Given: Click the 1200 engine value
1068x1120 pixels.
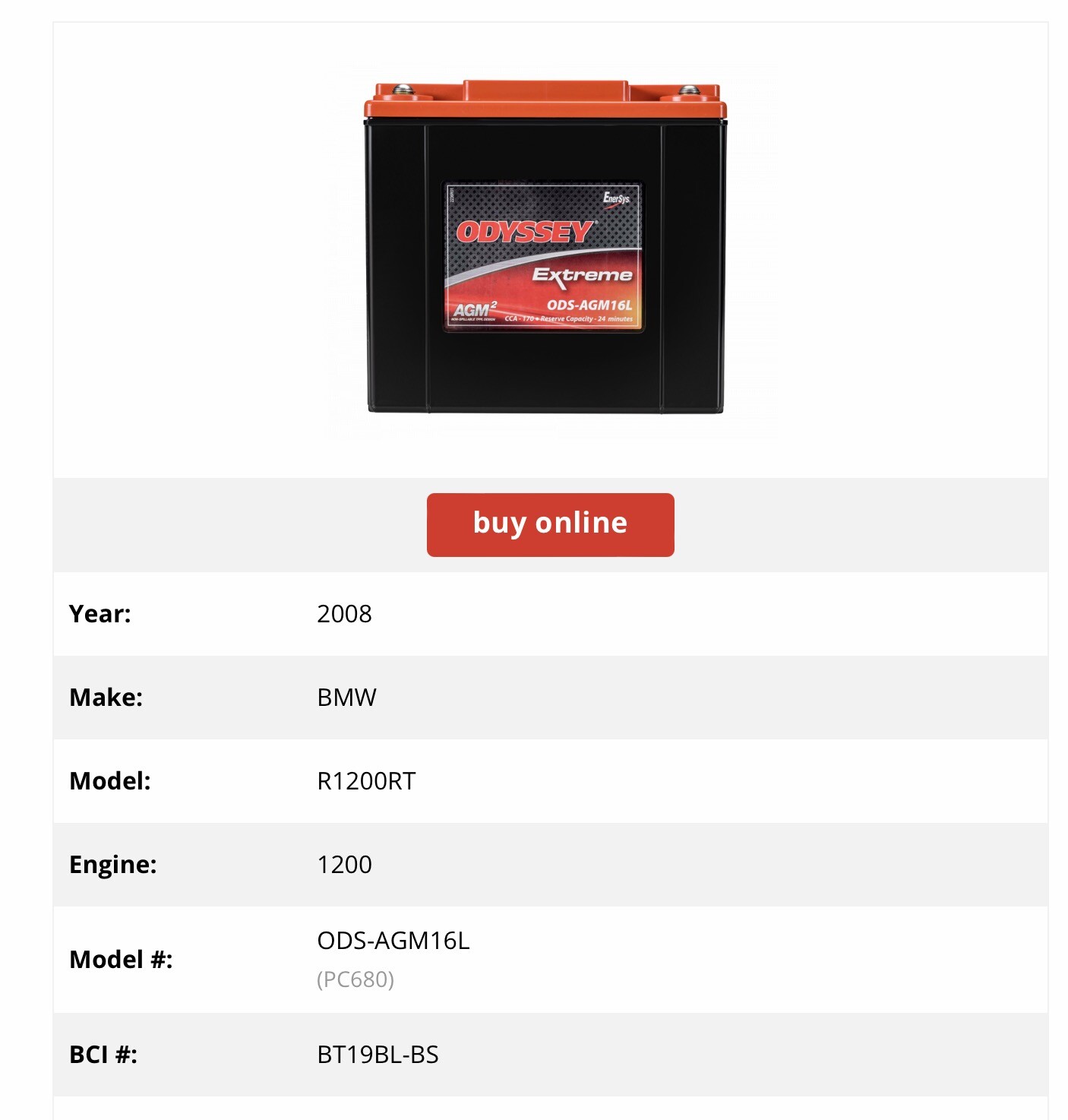Looking at the screenshot, I should (343, 863).
